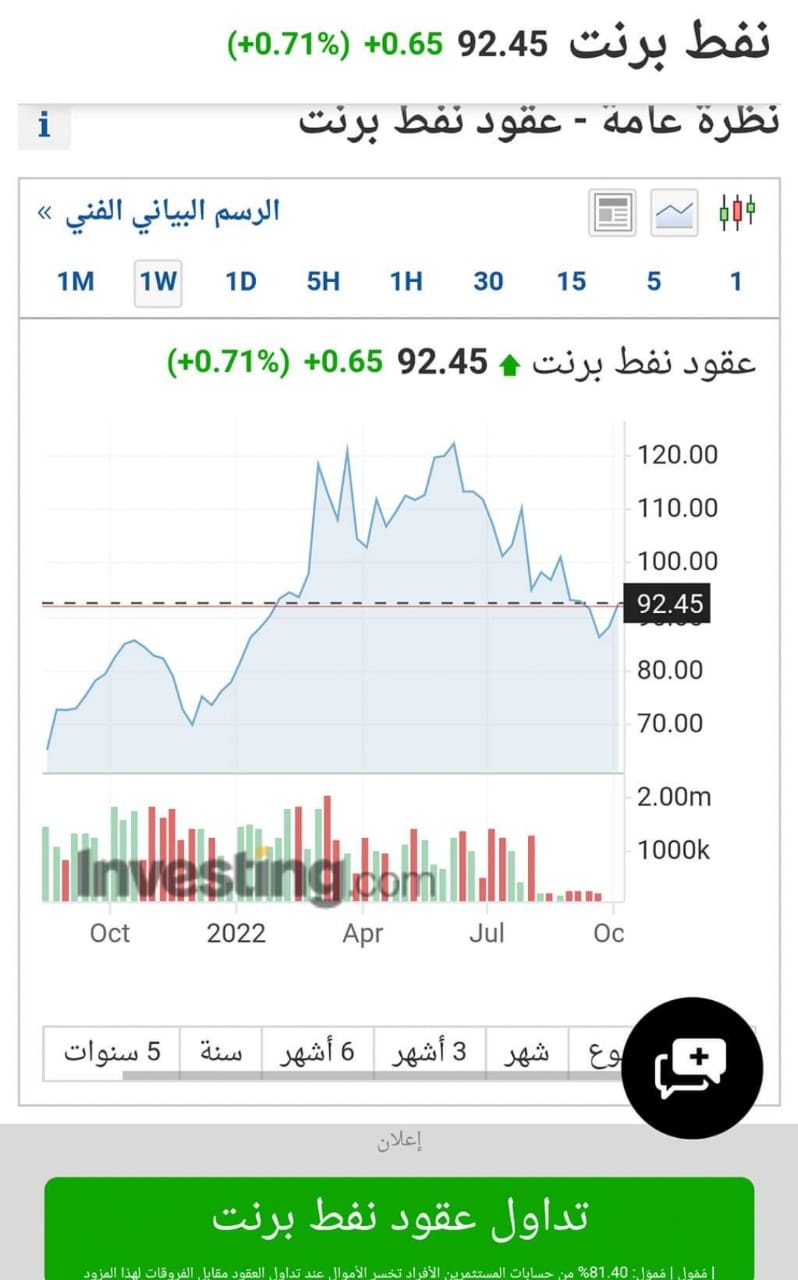Show the 6 أشهر range
Viewport: 798px width, 1280px height.
coord(318,1053)
